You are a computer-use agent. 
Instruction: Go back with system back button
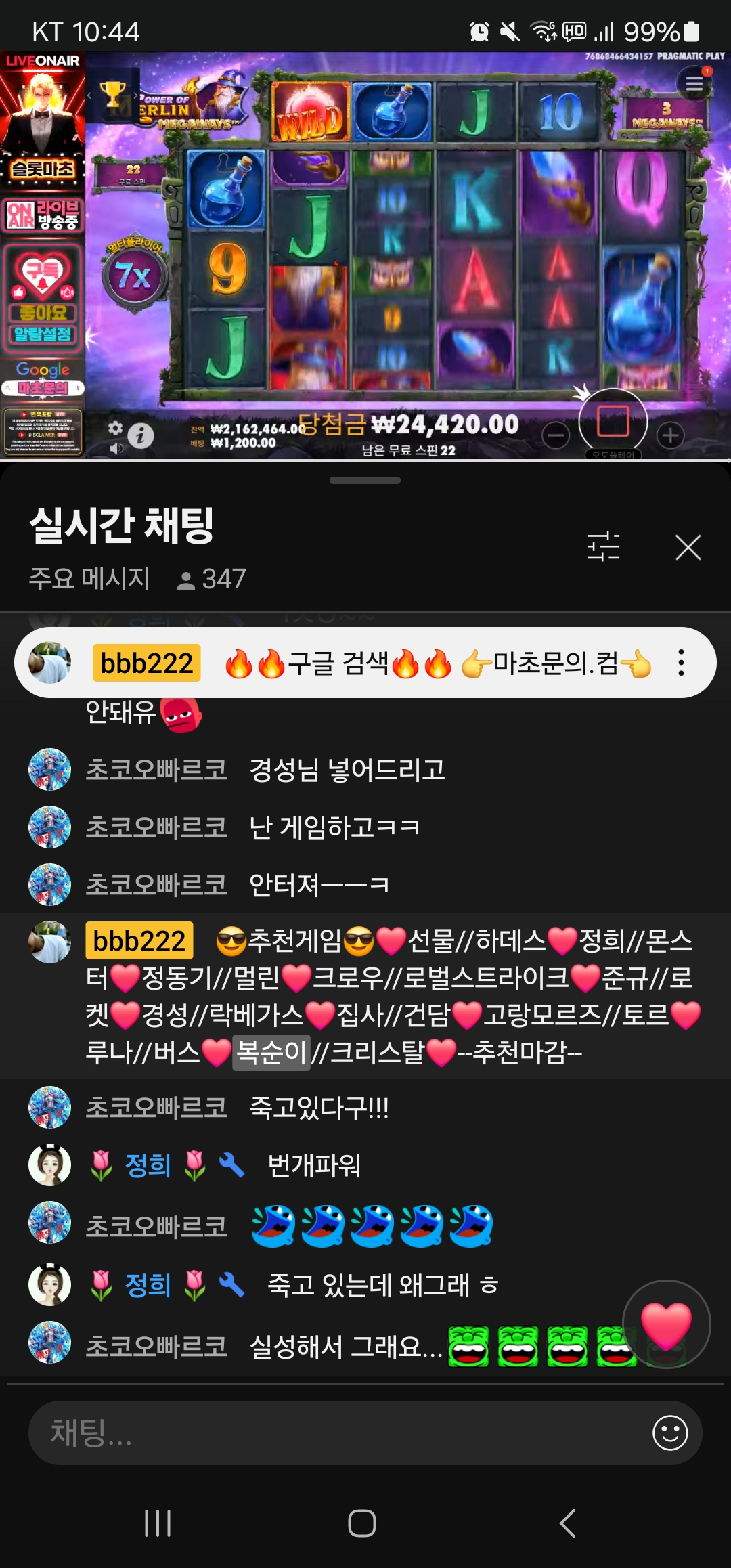[567, 1523]
